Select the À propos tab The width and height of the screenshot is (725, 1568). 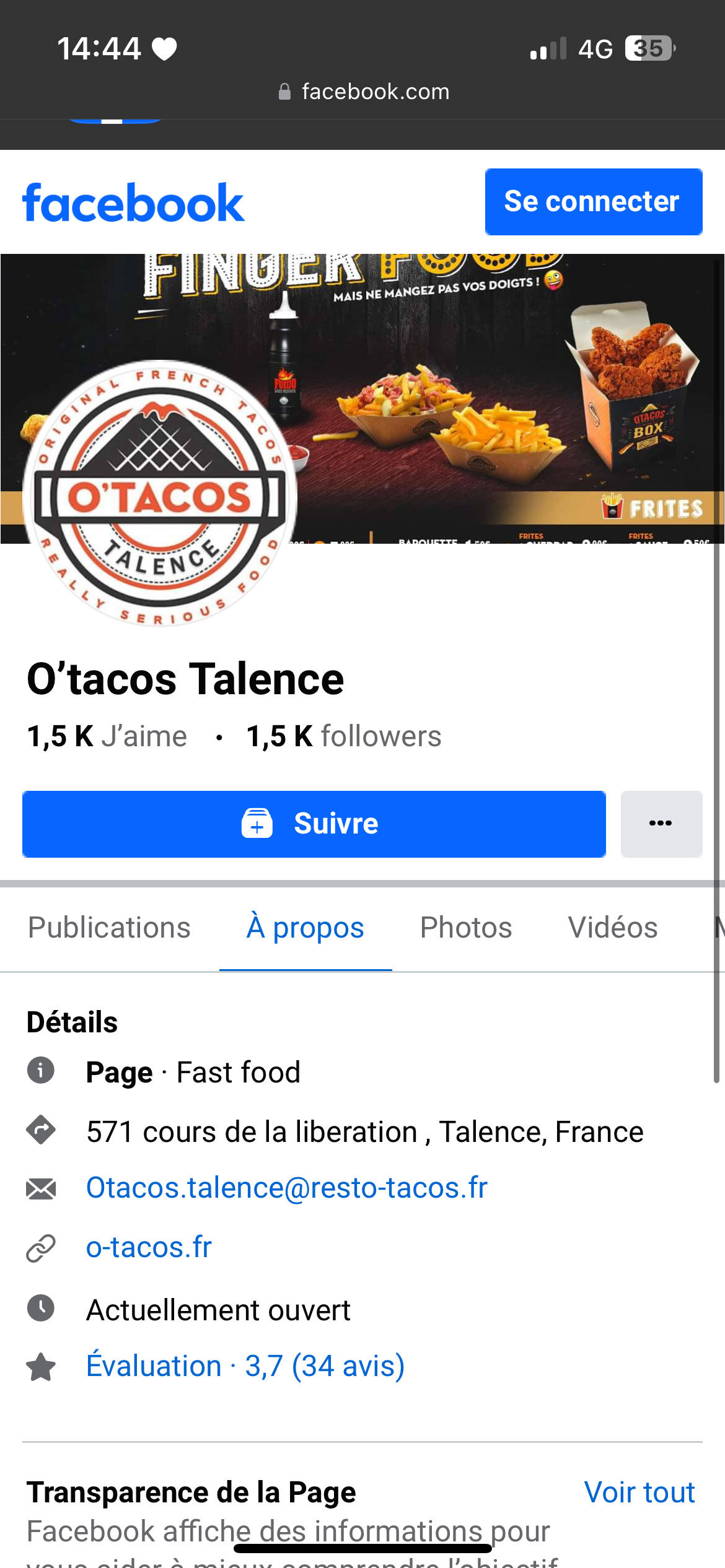point(305,928)
